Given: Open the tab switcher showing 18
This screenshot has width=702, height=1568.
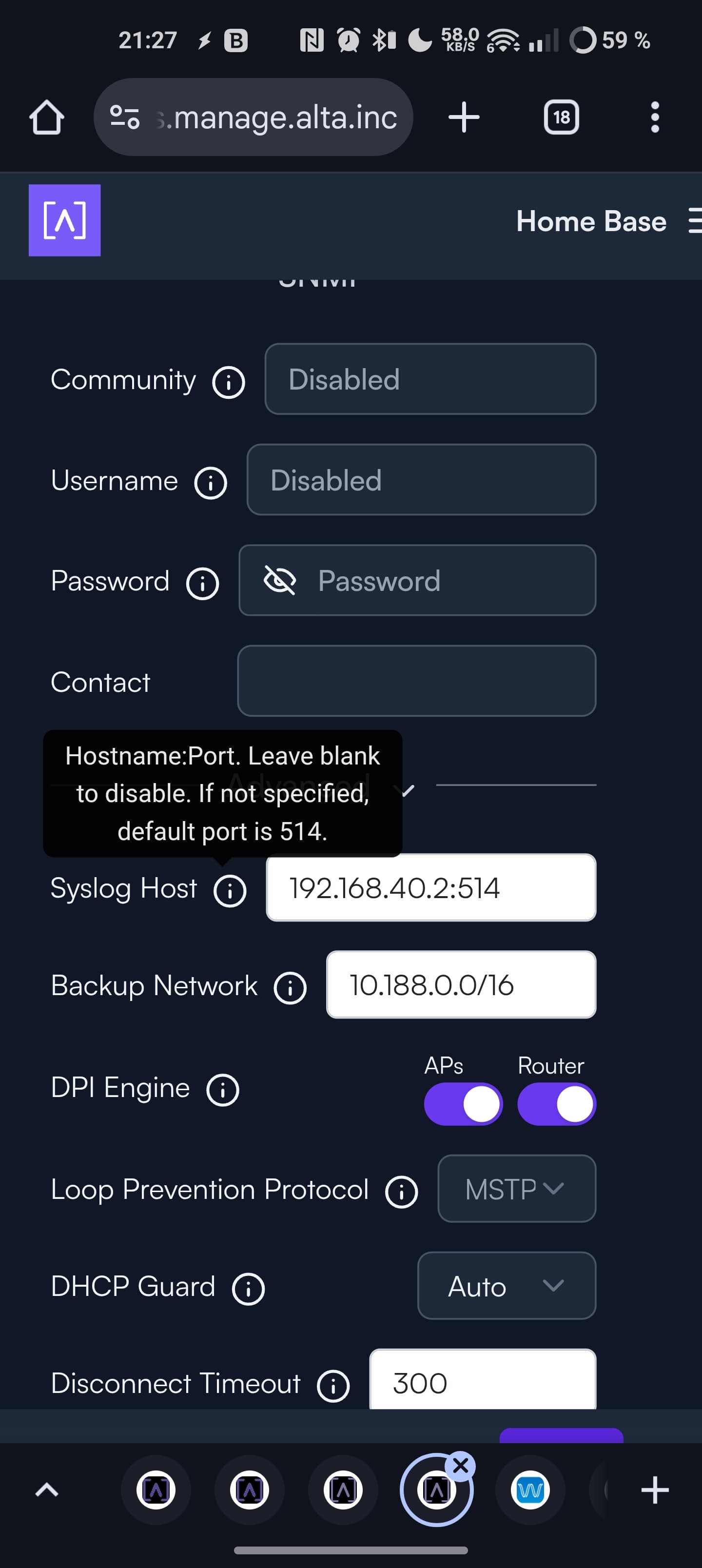Looking at the screenshot, I should (x=561, y=117).
